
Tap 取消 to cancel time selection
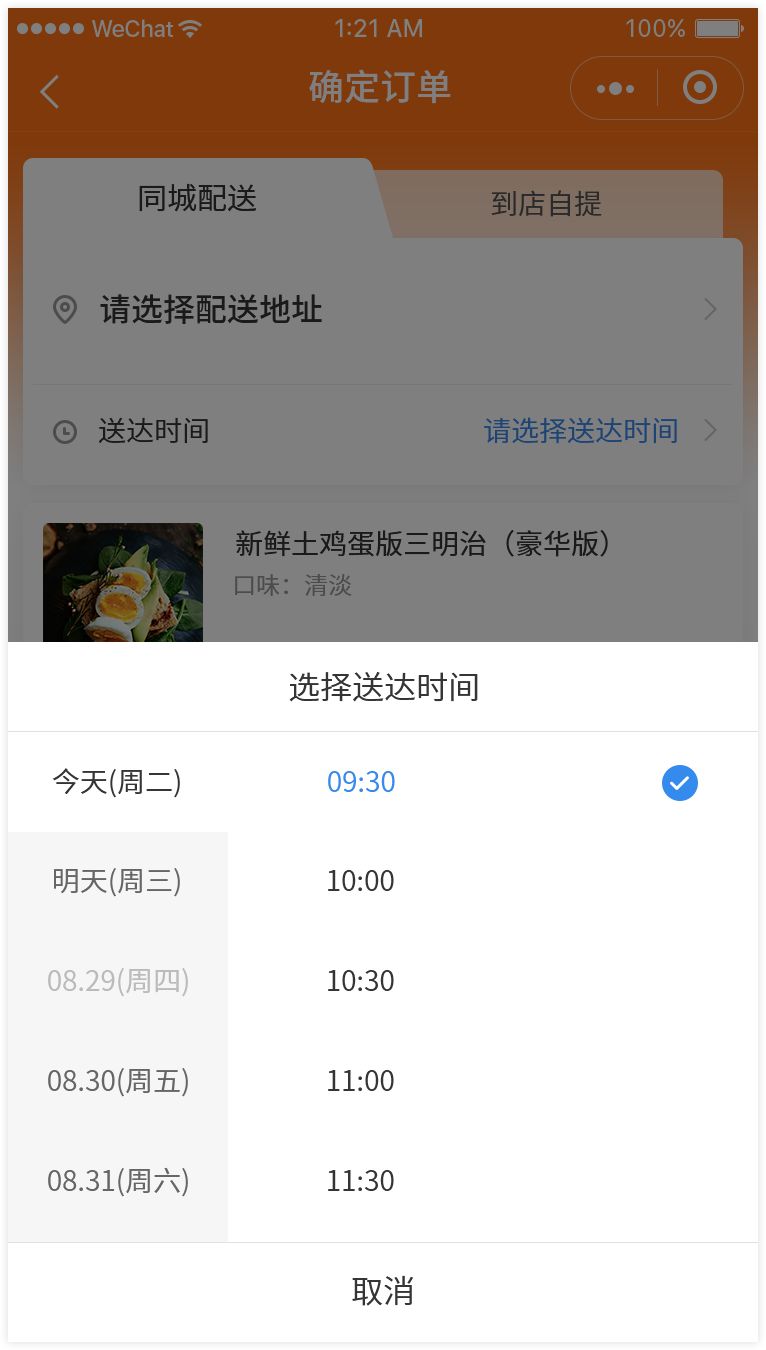tap(382, 1291)
